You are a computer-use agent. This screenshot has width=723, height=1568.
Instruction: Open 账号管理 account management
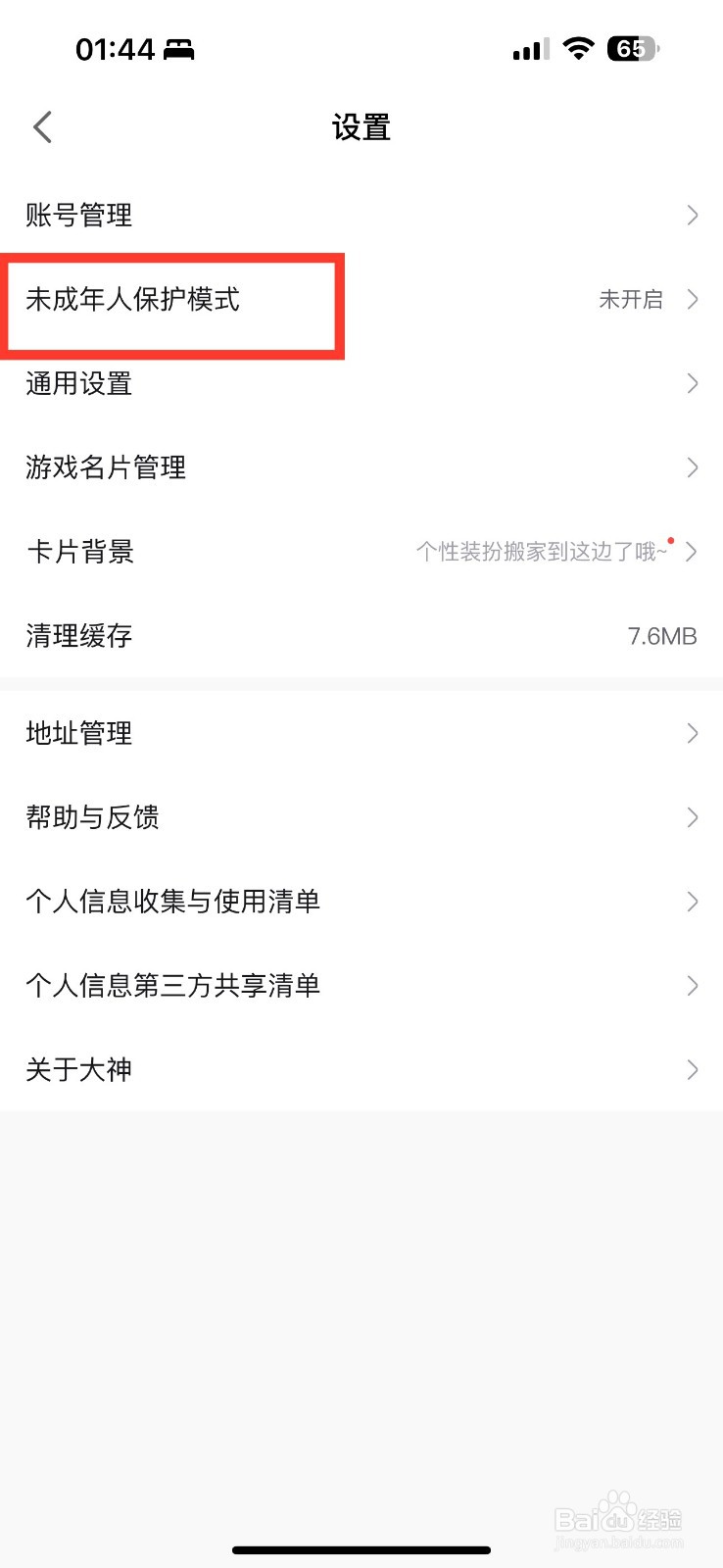tap(78, 215)
